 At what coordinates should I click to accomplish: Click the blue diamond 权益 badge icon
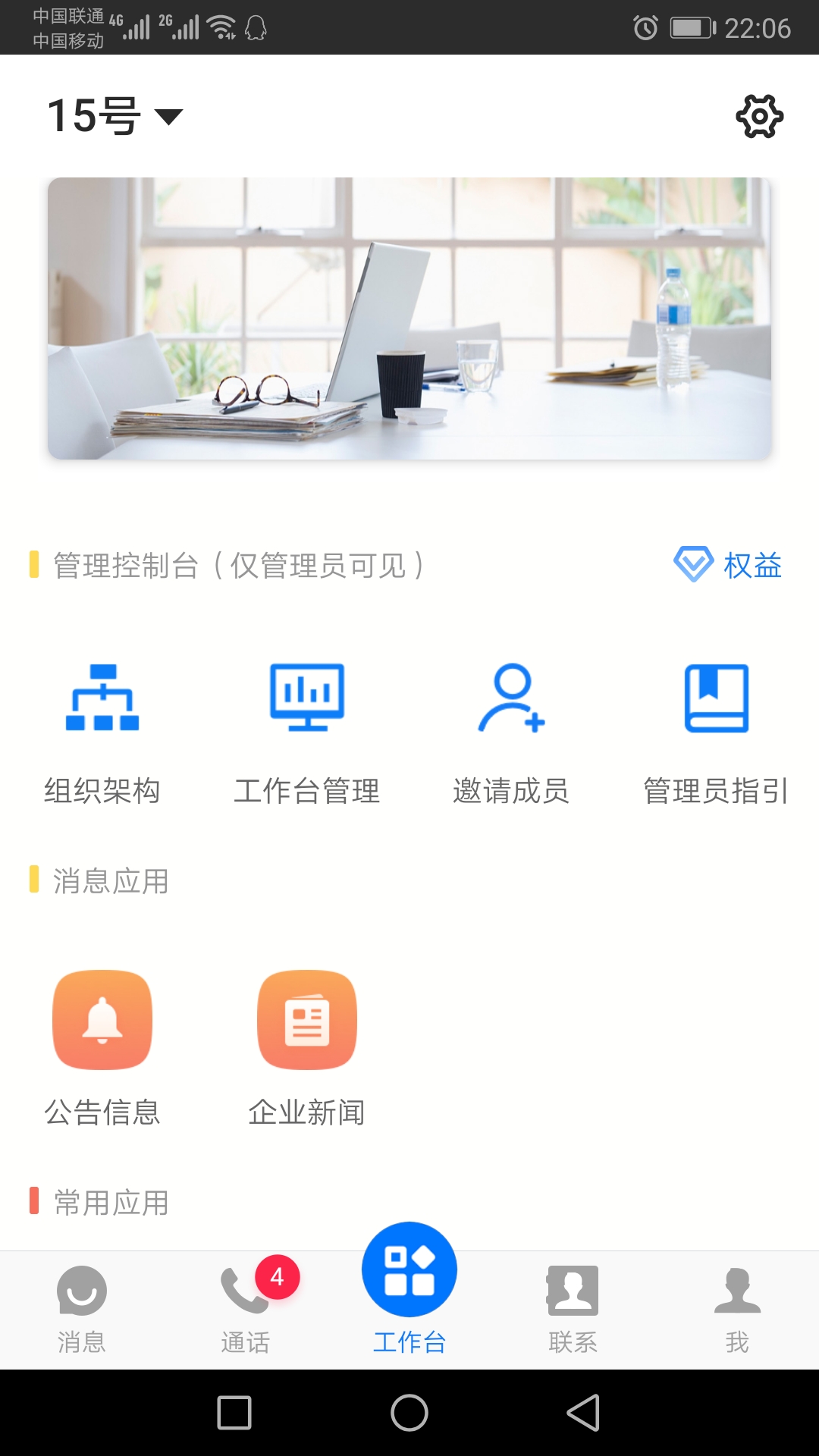pyautogui.click(x=694, y=563)
